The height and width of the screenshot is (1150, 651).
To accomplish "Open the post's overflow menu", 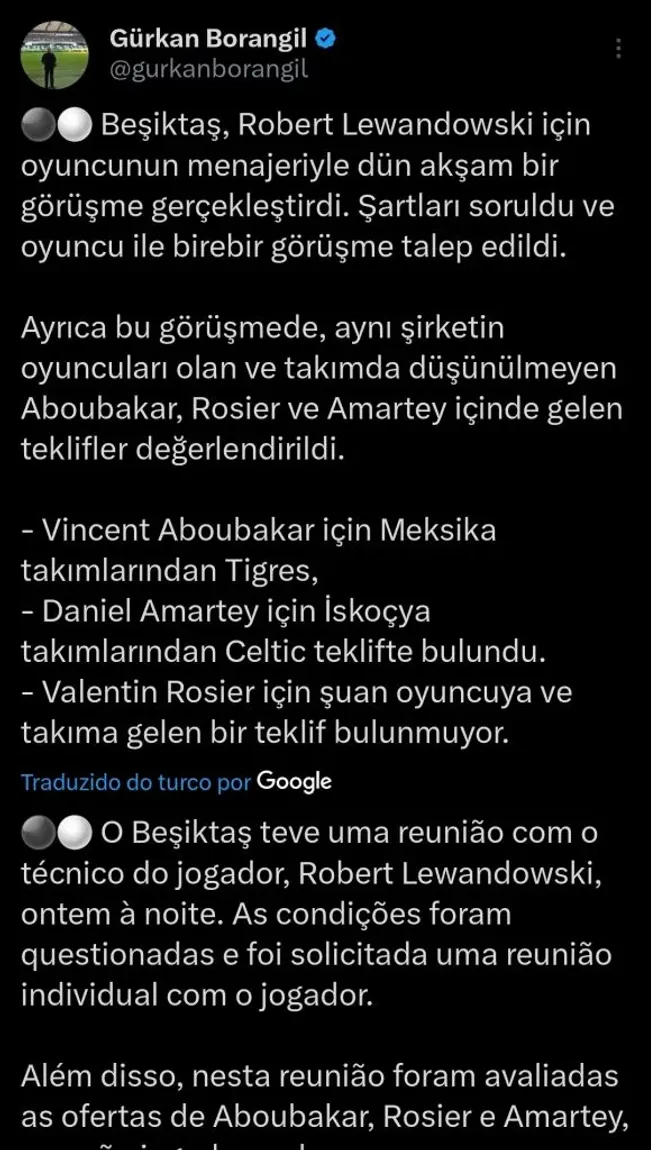I will pyautogui.click(x=619, y=48).
